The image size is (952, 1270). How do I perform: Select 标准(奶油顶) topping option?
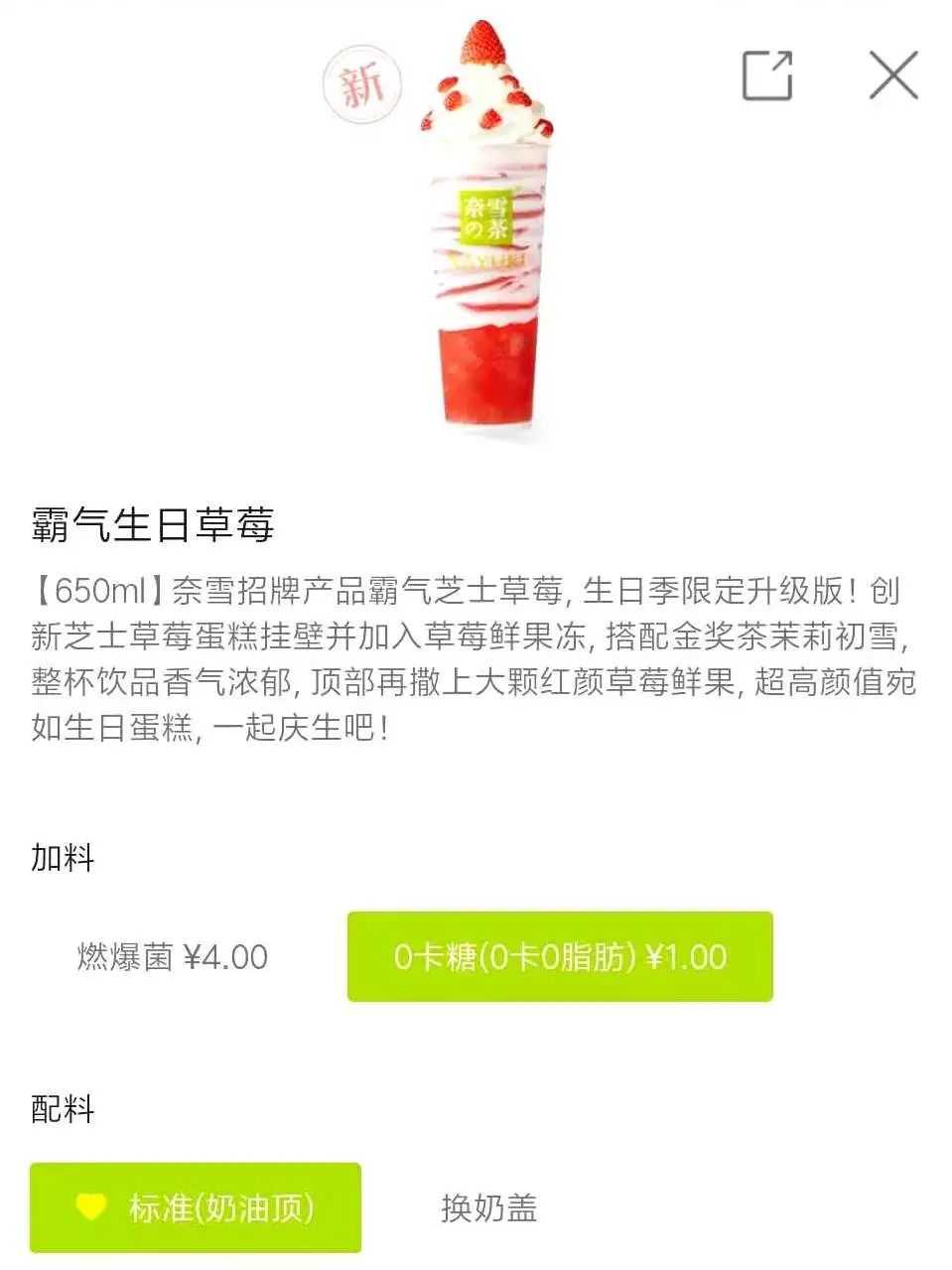(x=196, y=1207)
